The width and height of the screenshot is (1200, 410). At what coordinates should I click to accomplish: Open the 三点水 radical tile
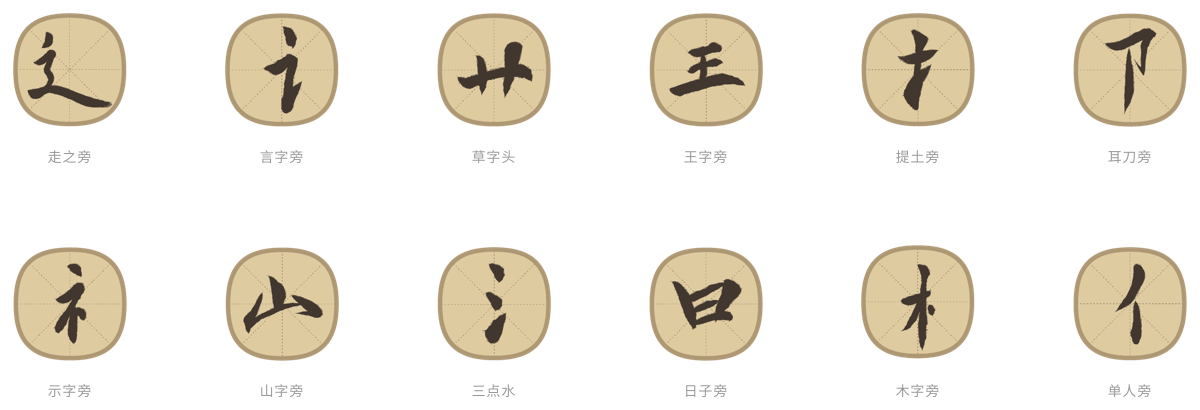pos(493,304)
